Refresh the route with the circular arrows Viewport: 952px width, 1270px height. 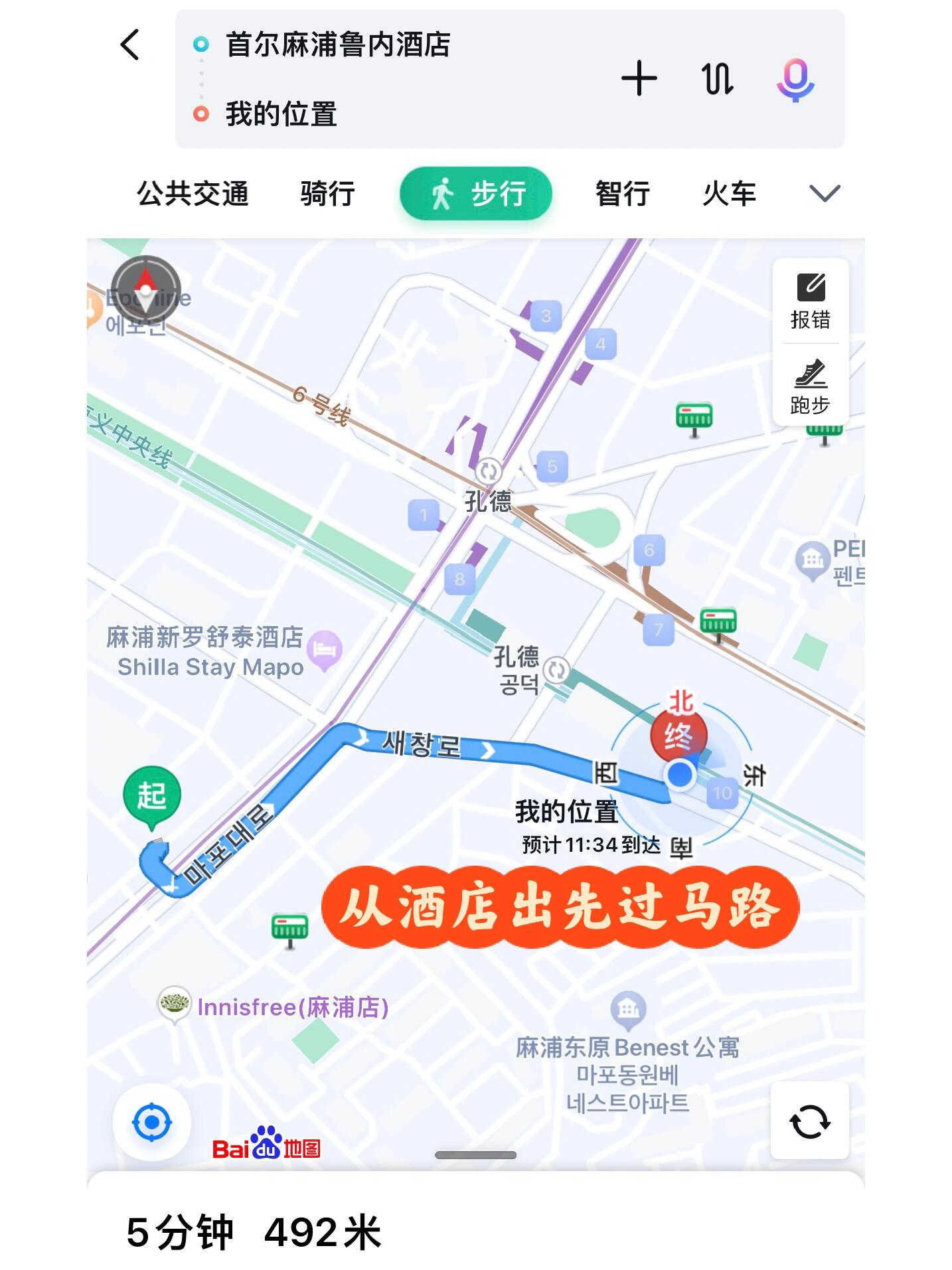tap(809, 1121)
